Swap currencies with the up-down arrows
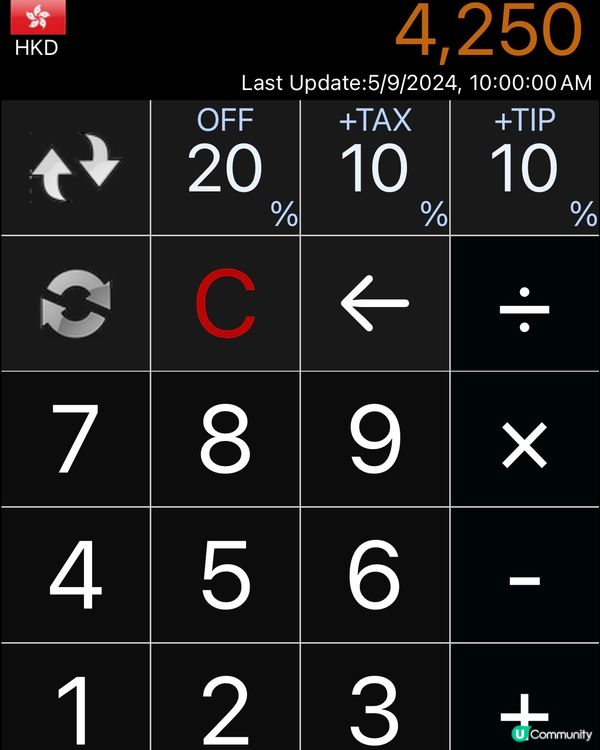The image size is (600, 750). pos(75,168)
